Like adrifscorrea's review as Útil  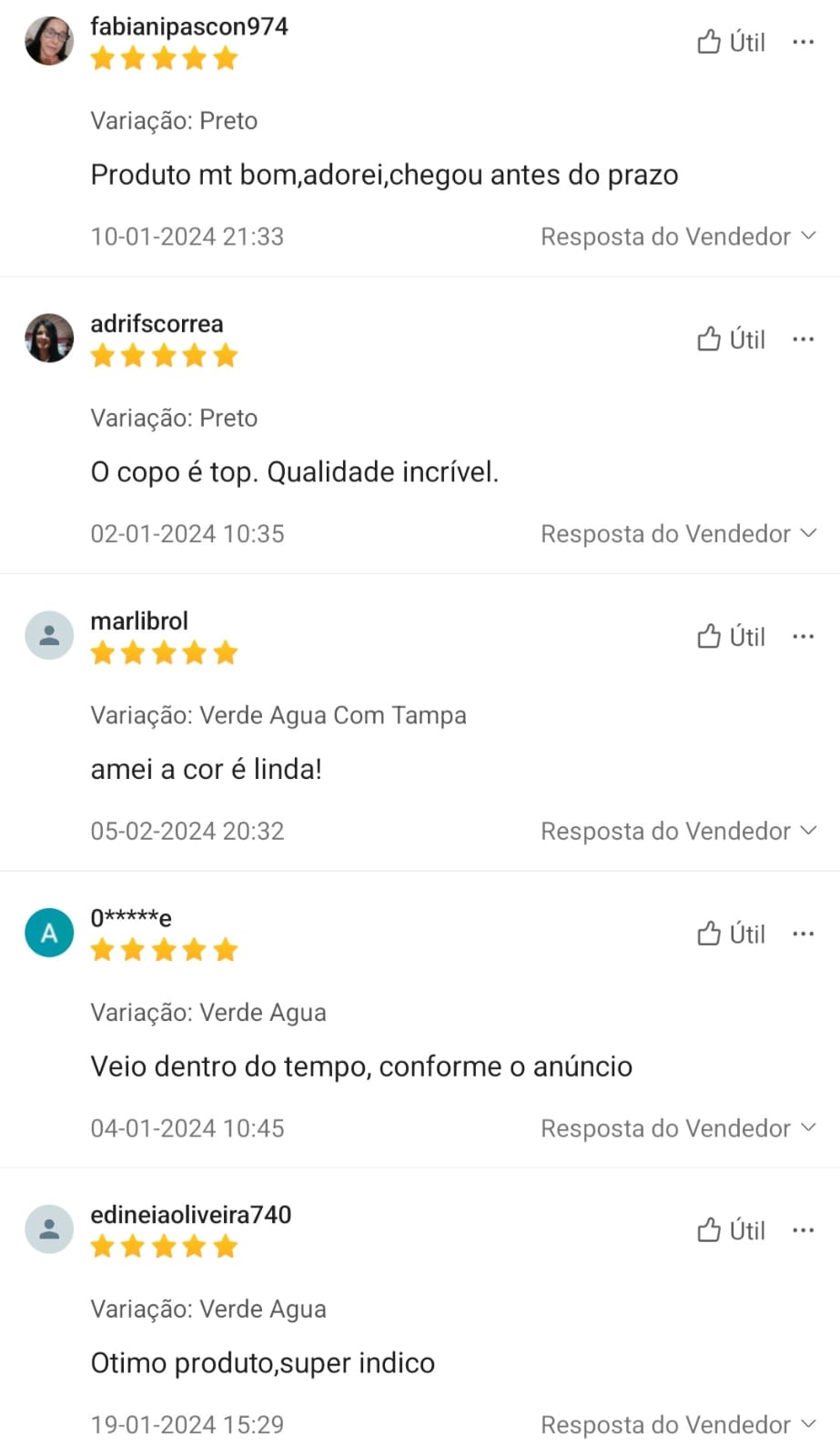pyautogui.click(x=731, y=339)
